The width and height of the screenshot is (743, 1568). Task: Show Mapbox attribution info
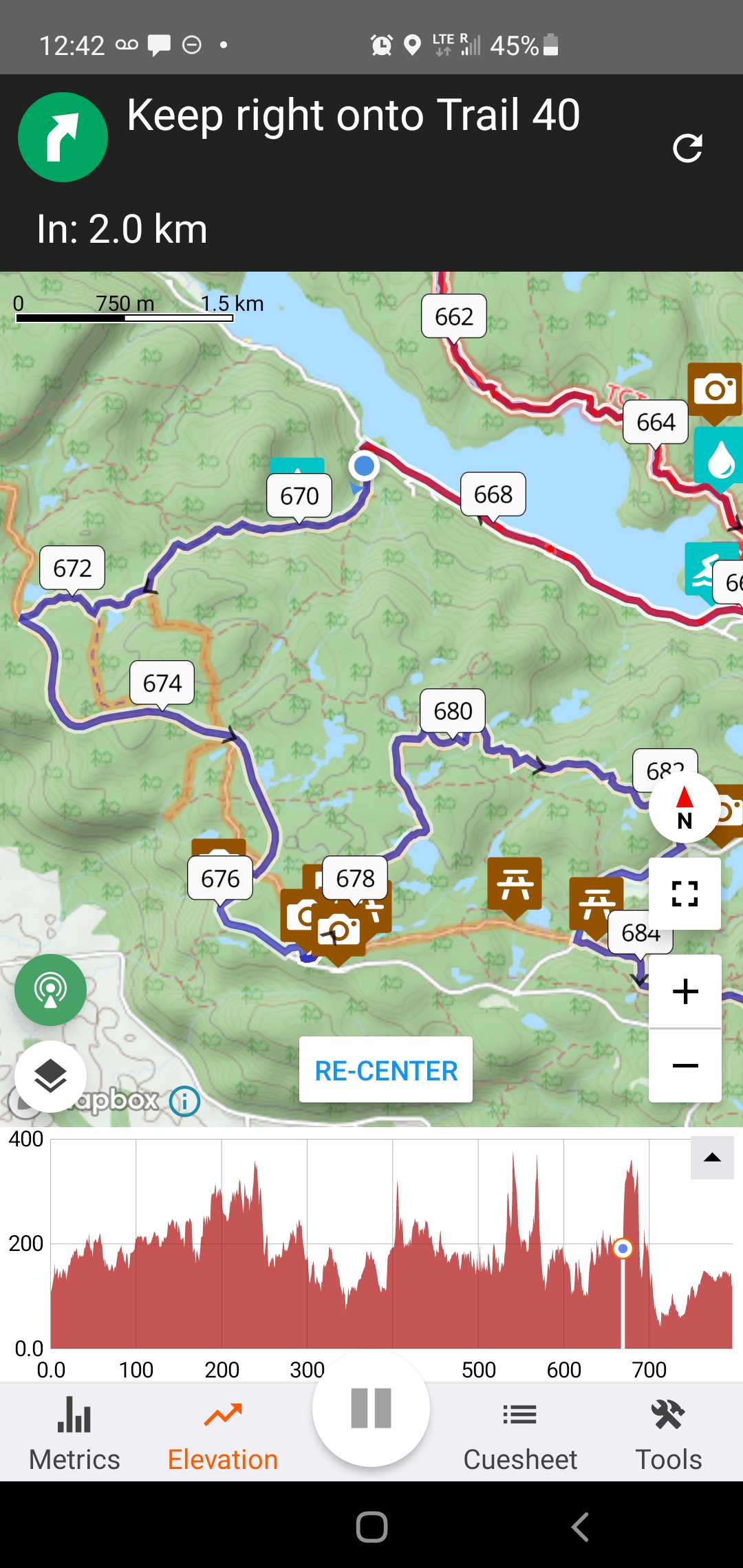click(x=185, y=1101)
